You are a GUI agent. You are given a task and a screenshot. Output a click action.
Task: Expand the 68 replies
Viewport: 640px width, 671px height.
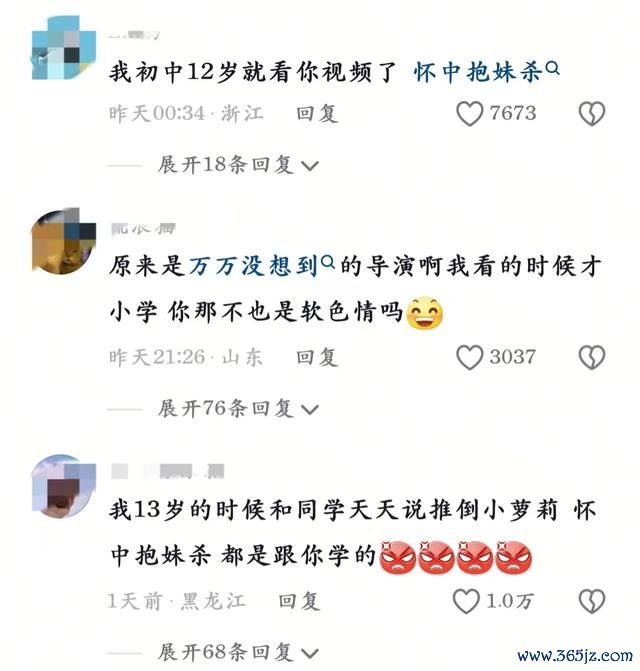tap(238, 652)
